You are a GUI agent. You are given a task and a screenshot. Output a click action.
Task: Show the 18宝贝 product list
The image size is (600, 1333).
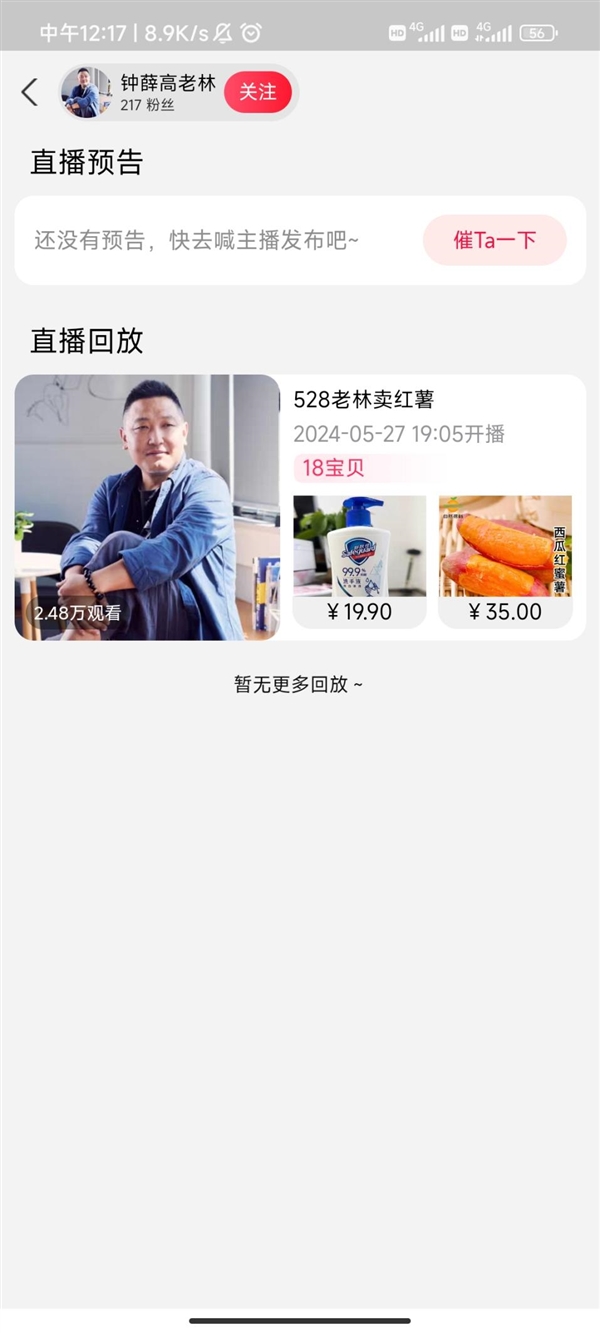tap(333, 467)
